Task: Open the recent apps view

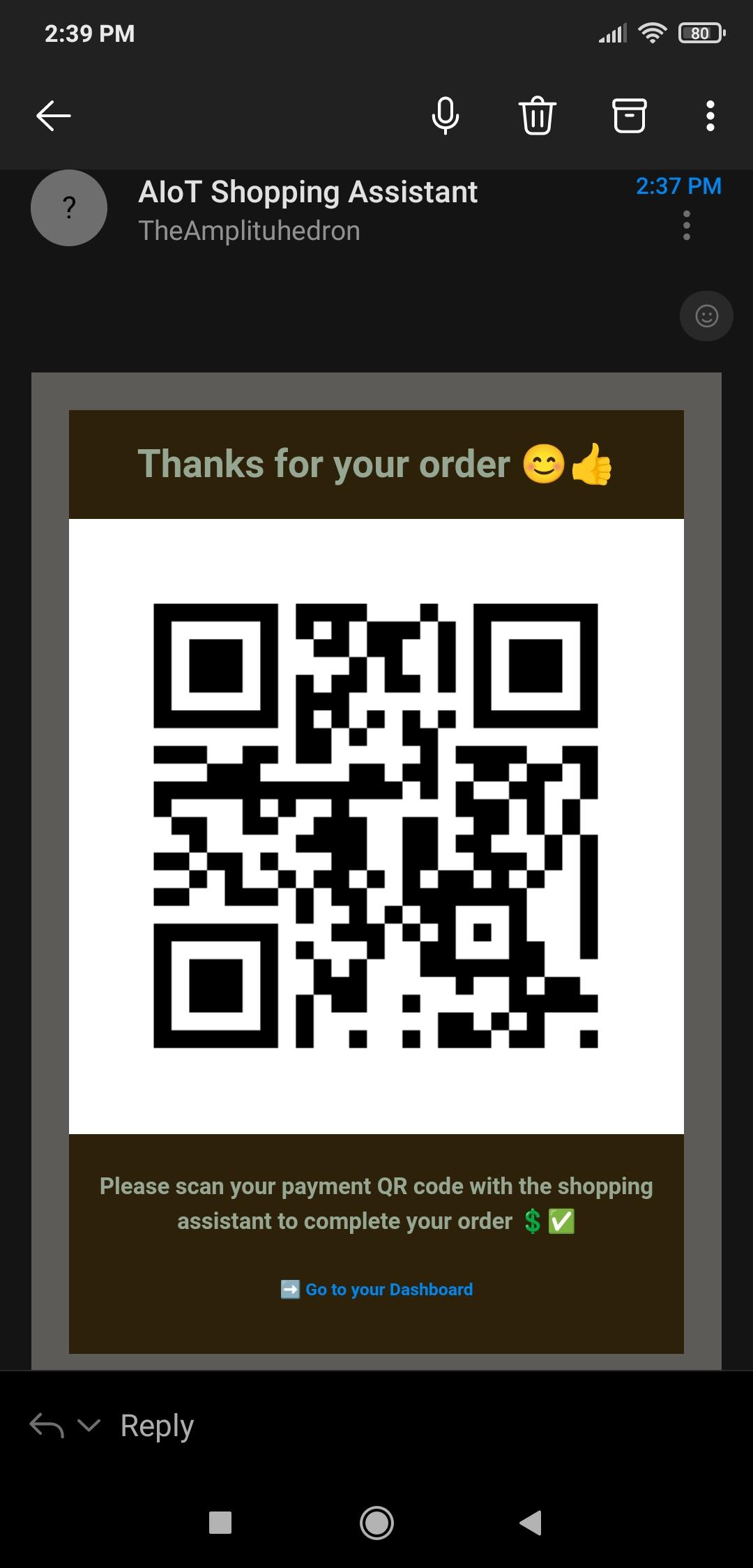Action: pyautogui.click(x=220, y=1523)
